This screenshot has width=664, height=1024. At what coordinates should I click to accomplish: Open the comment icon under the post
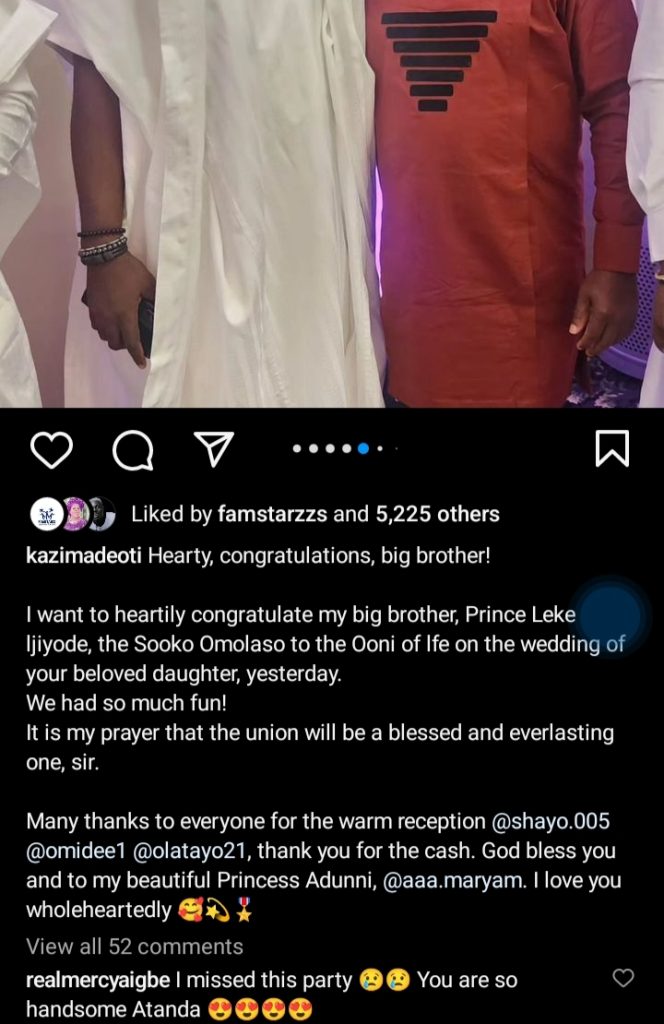(132, 450)
